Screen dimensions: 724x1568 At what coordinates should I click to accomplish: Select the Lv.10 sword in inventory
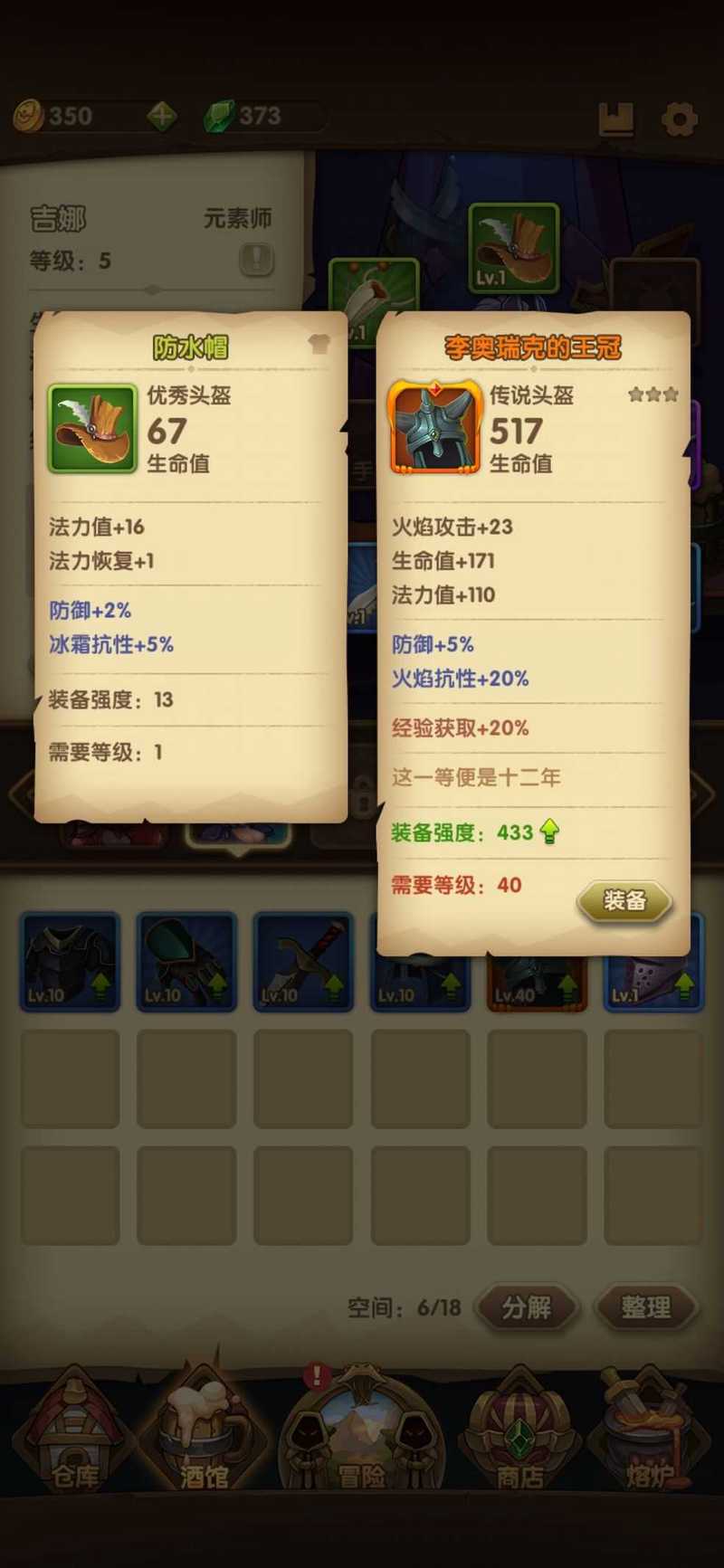point(303,962)
